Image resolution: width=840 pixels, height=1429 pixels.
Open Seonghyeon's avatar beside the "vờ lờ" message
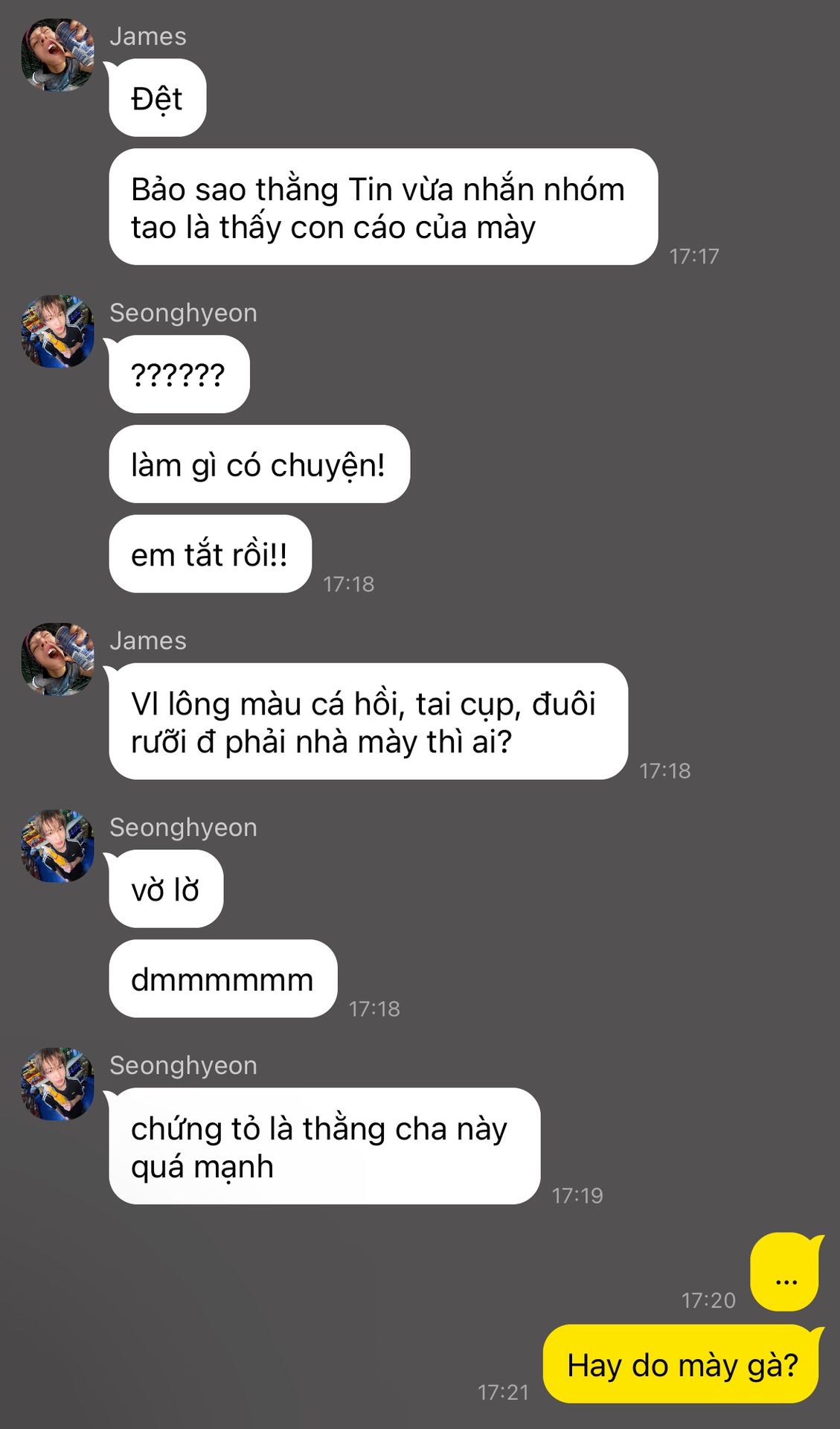(x=57, y=846)
